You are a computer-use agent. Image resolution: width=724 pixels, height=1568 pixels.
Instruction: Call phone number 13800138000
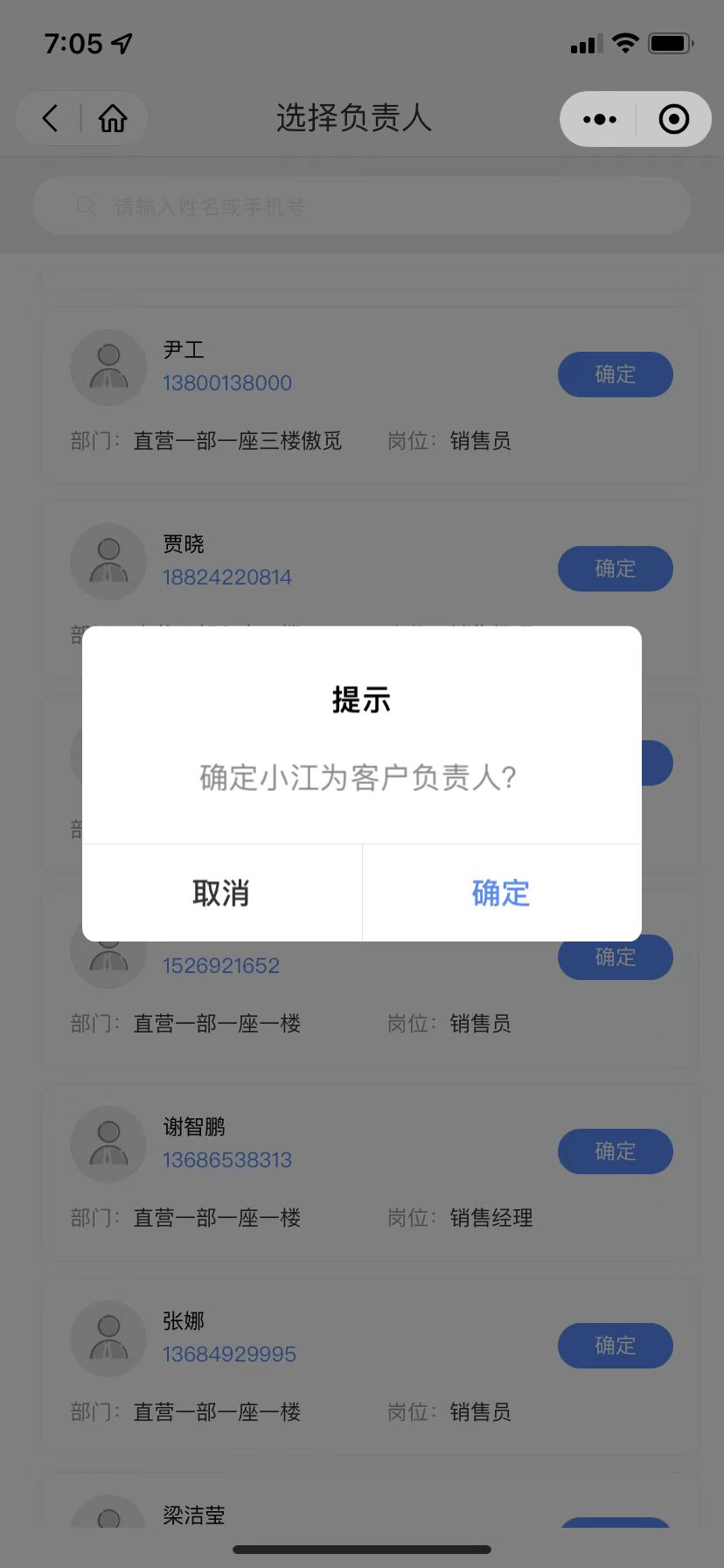227,383
